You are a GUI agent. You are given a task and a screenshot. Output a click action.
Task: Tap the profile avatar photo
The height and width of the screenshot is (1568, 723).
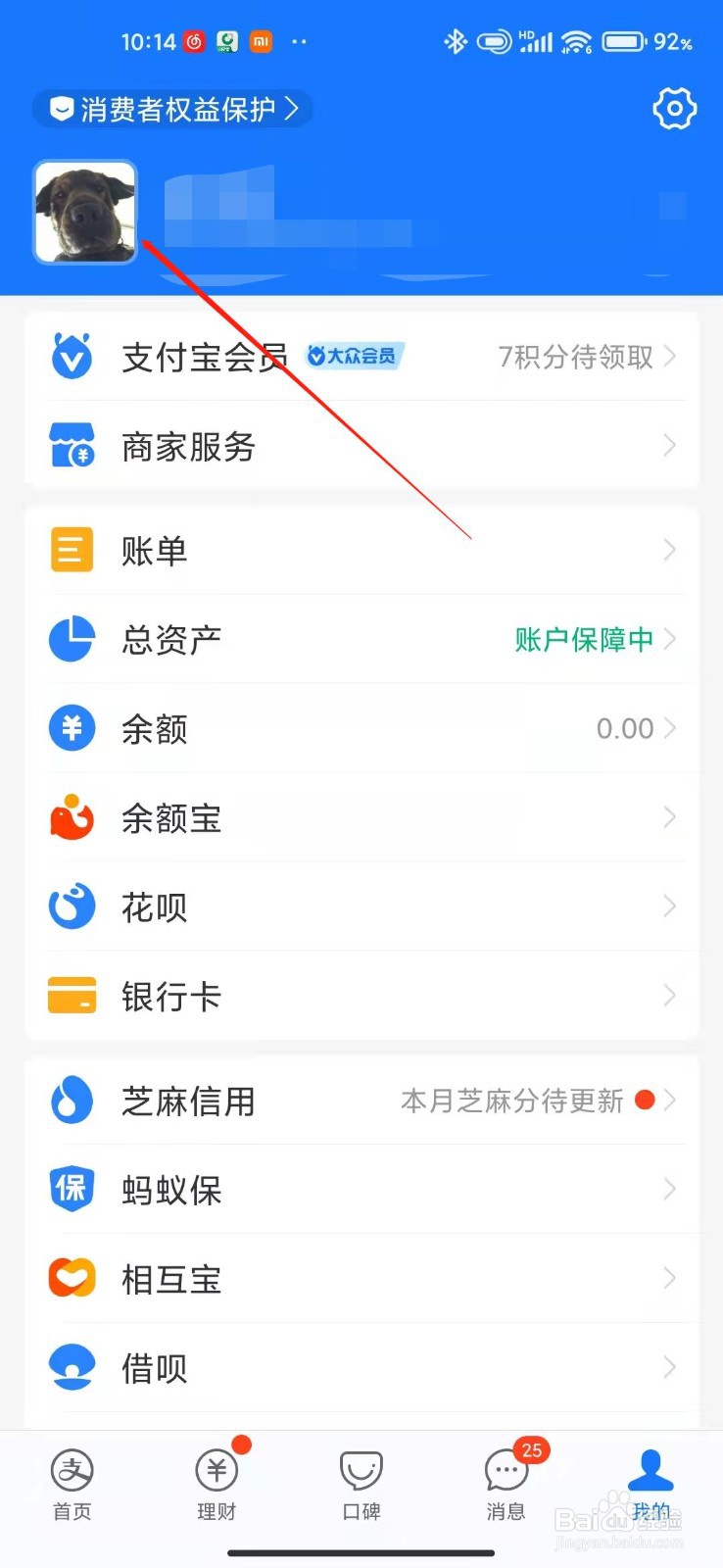coord(84,212)
